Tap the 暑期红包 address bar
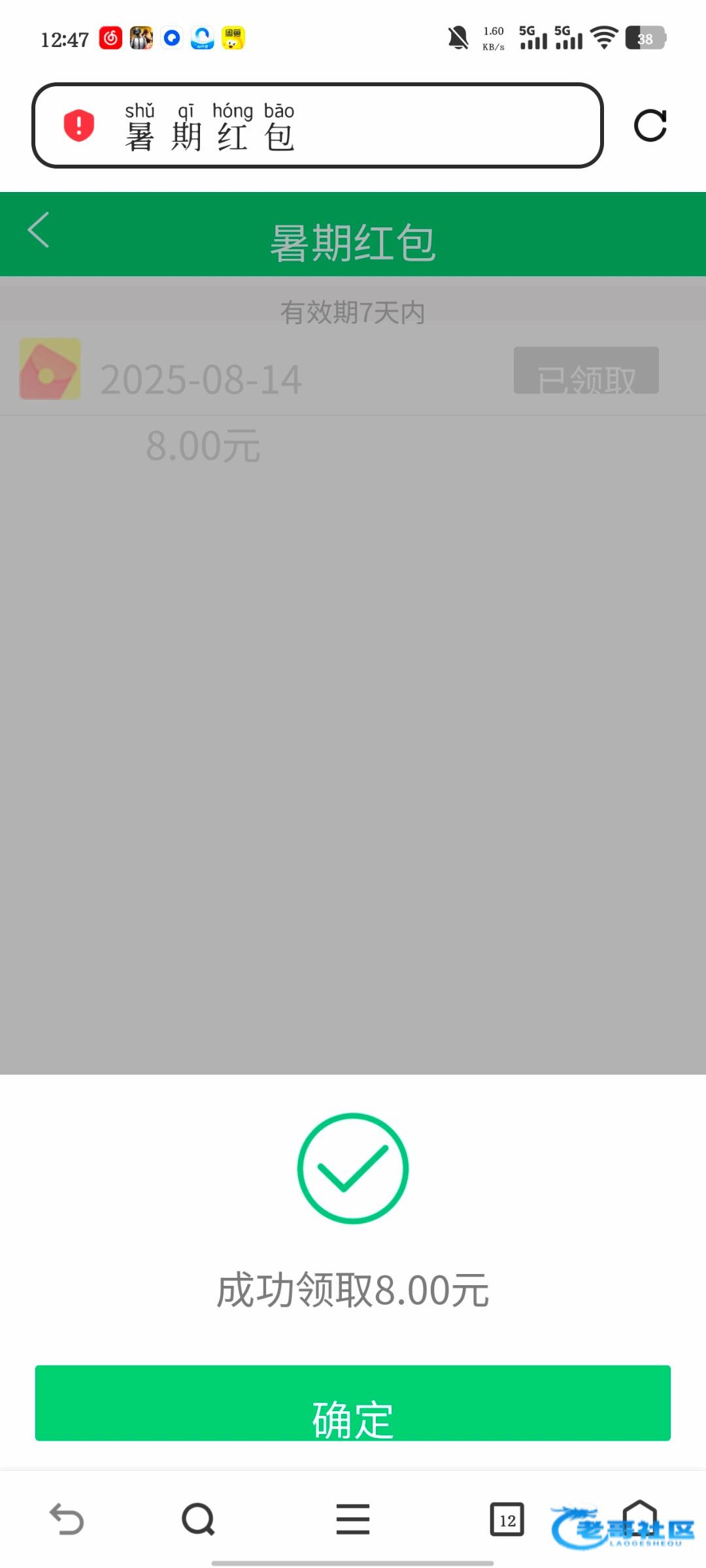Screen dimensions: 706x1568 click(x=340, y=125)
